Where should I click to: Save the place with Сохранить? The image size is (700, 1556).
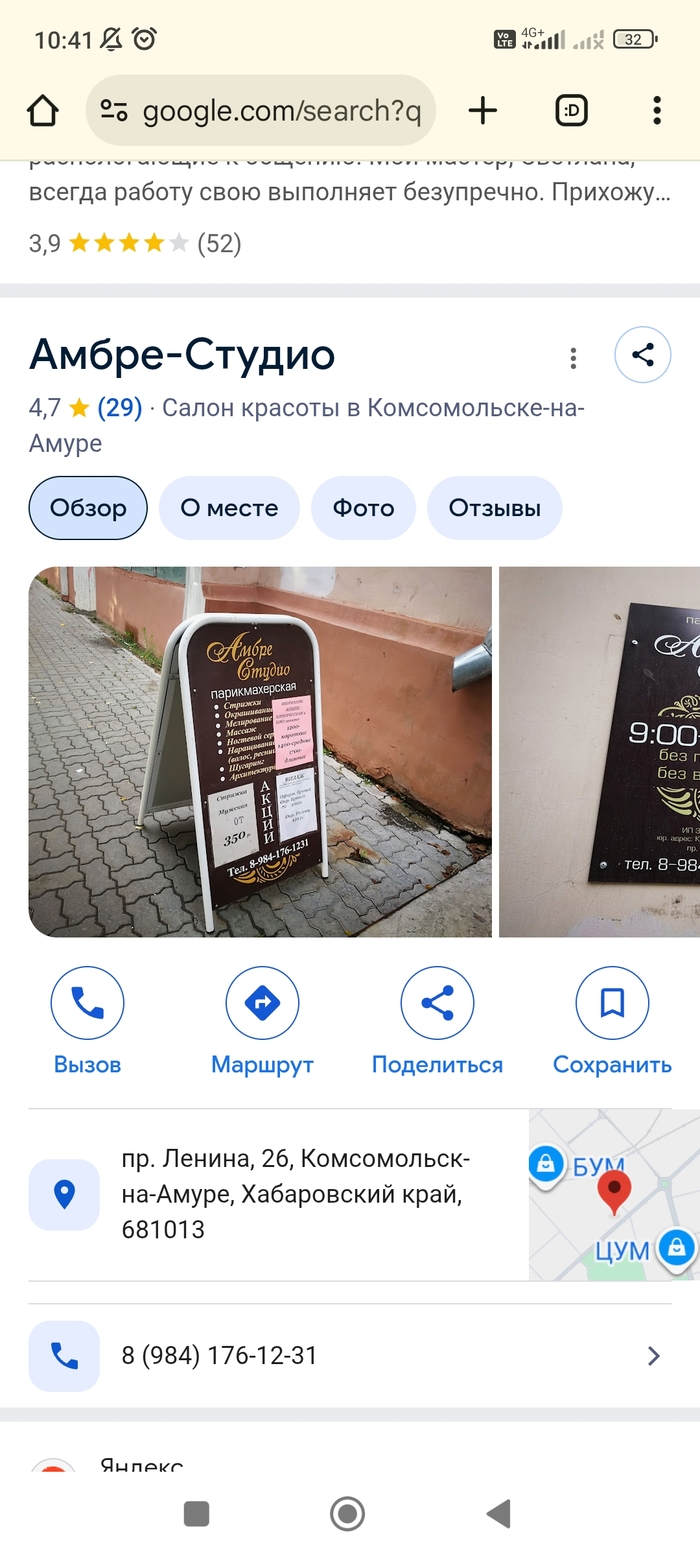(612, 1020)
